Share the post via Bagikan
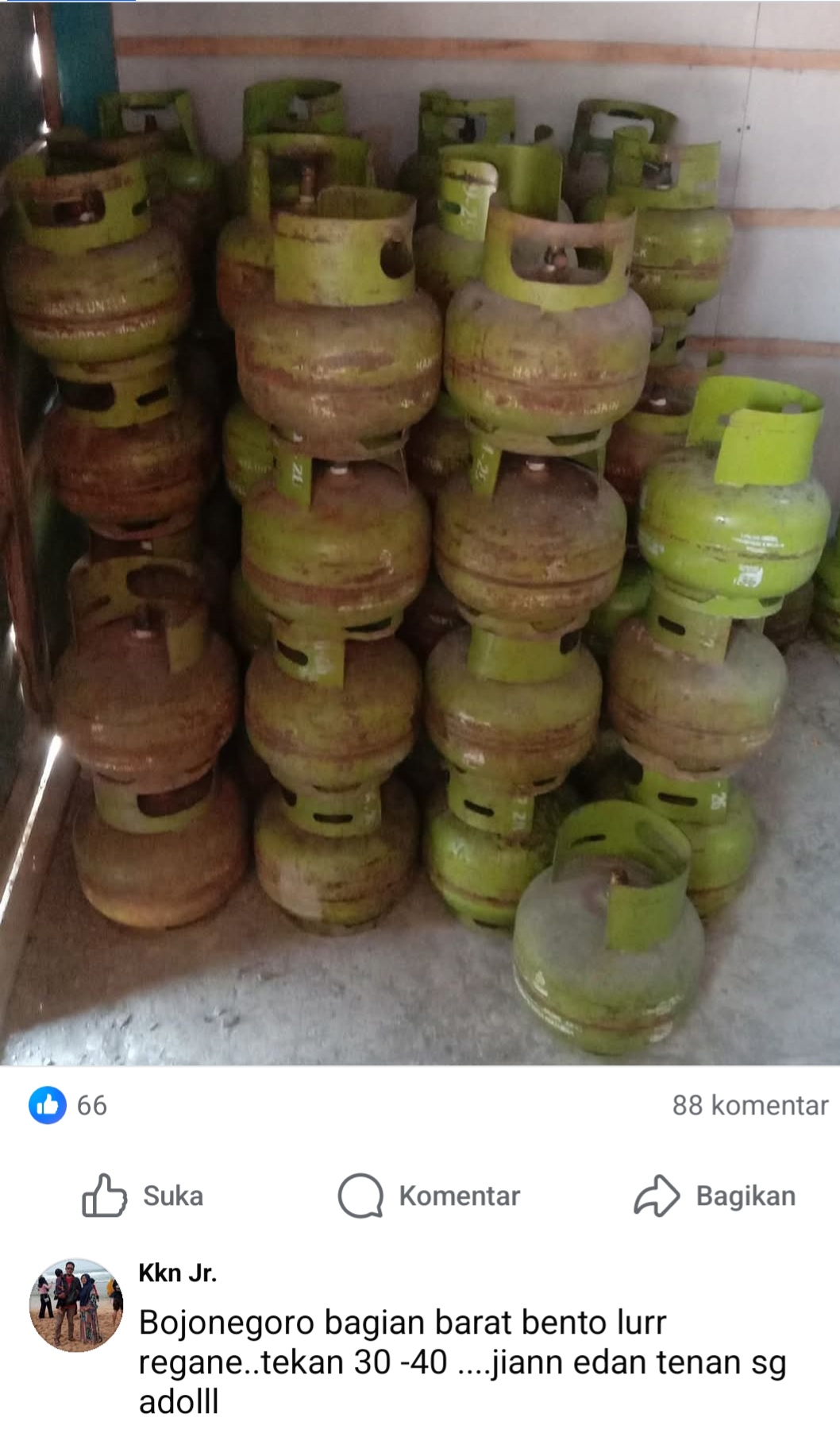Viewport: 840px width, 1433px height. tap(715, 1195)
